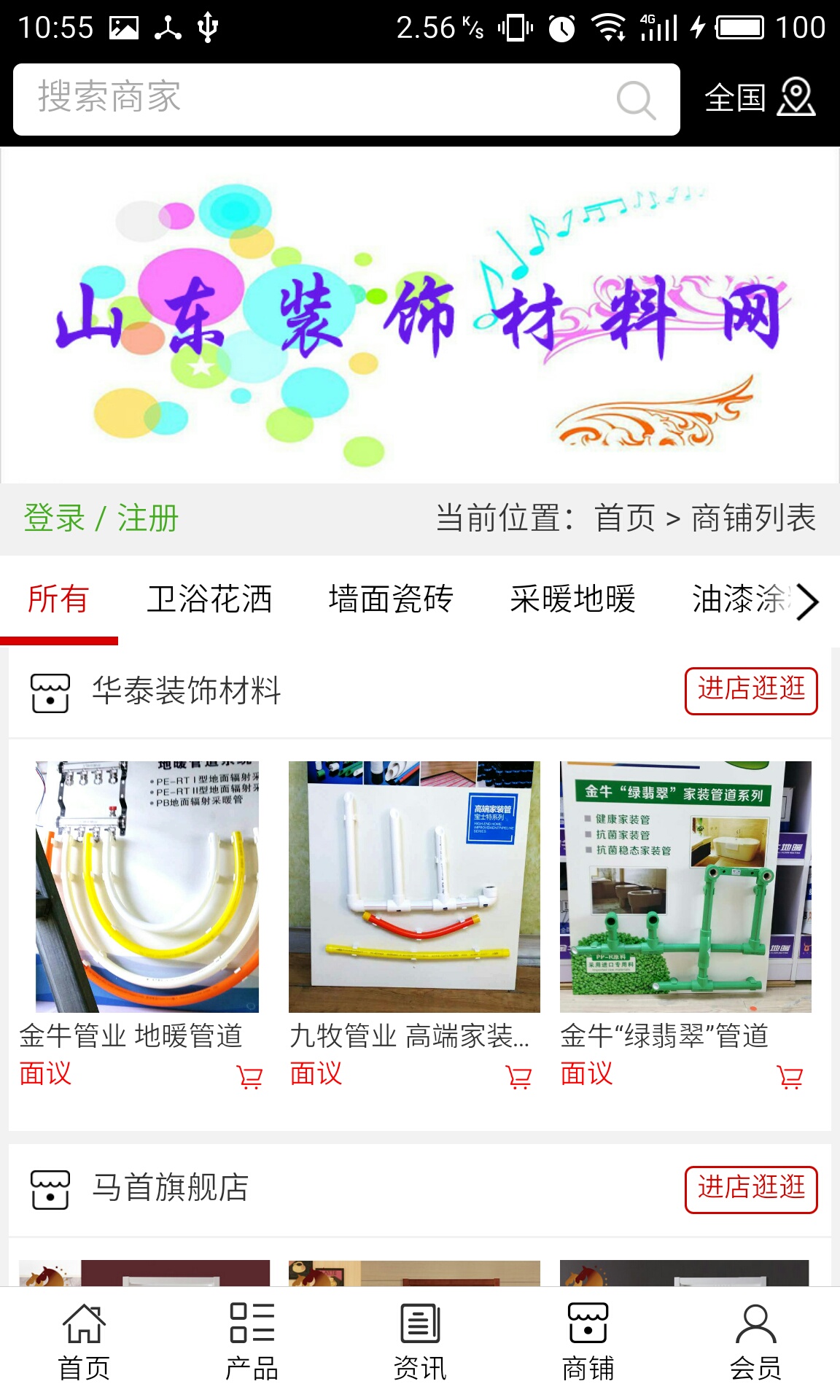View 金牛“绿翡翠”管道 product

coord(685,887)
